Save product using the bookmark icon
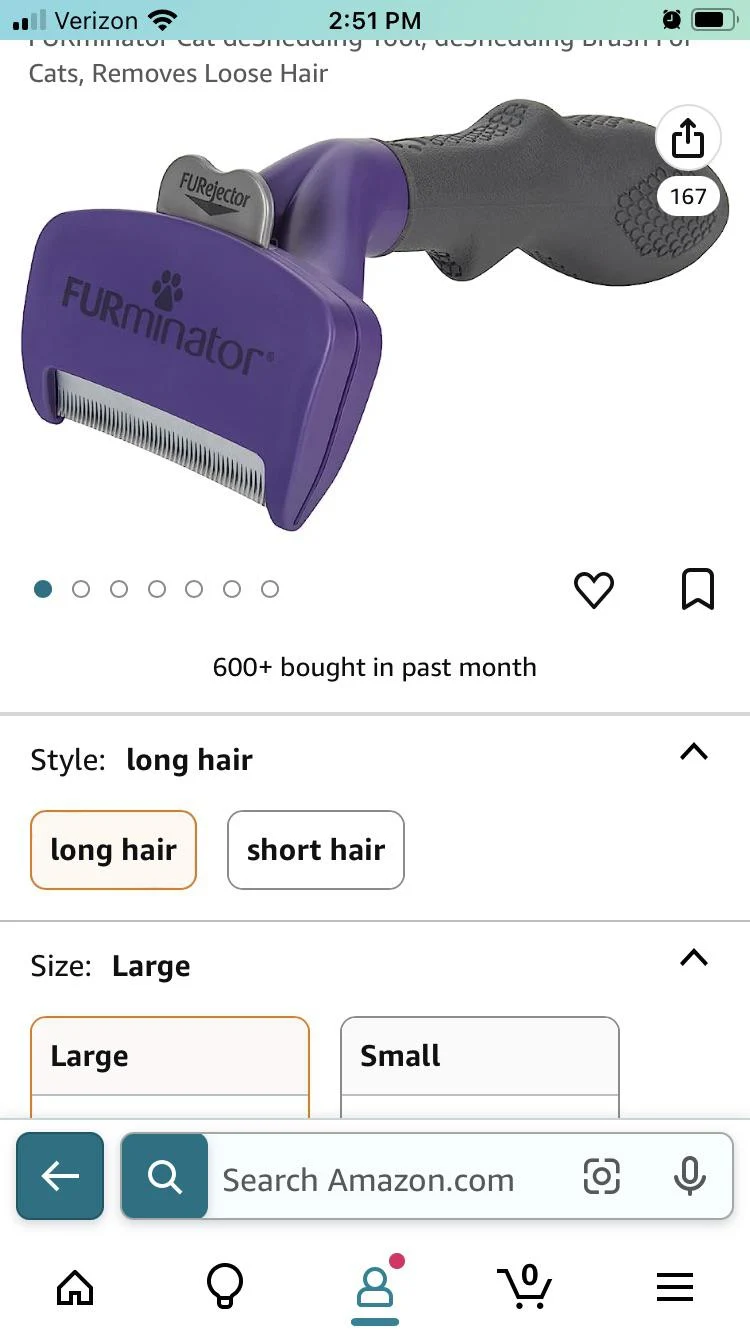Screen dimensions: 750x1334 (697, 590)
